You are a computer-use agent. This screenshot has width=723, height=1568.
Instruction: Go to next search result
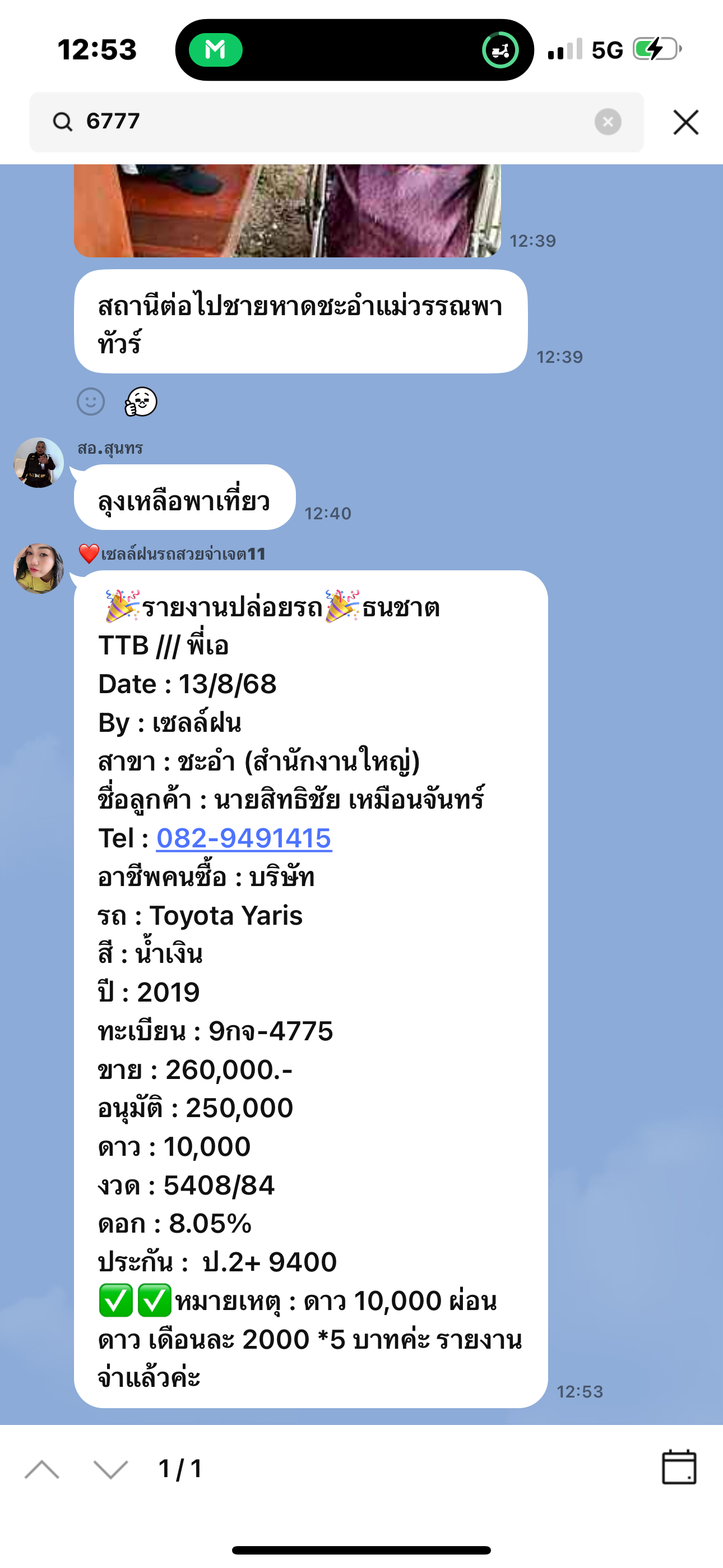coord(111,1469)
